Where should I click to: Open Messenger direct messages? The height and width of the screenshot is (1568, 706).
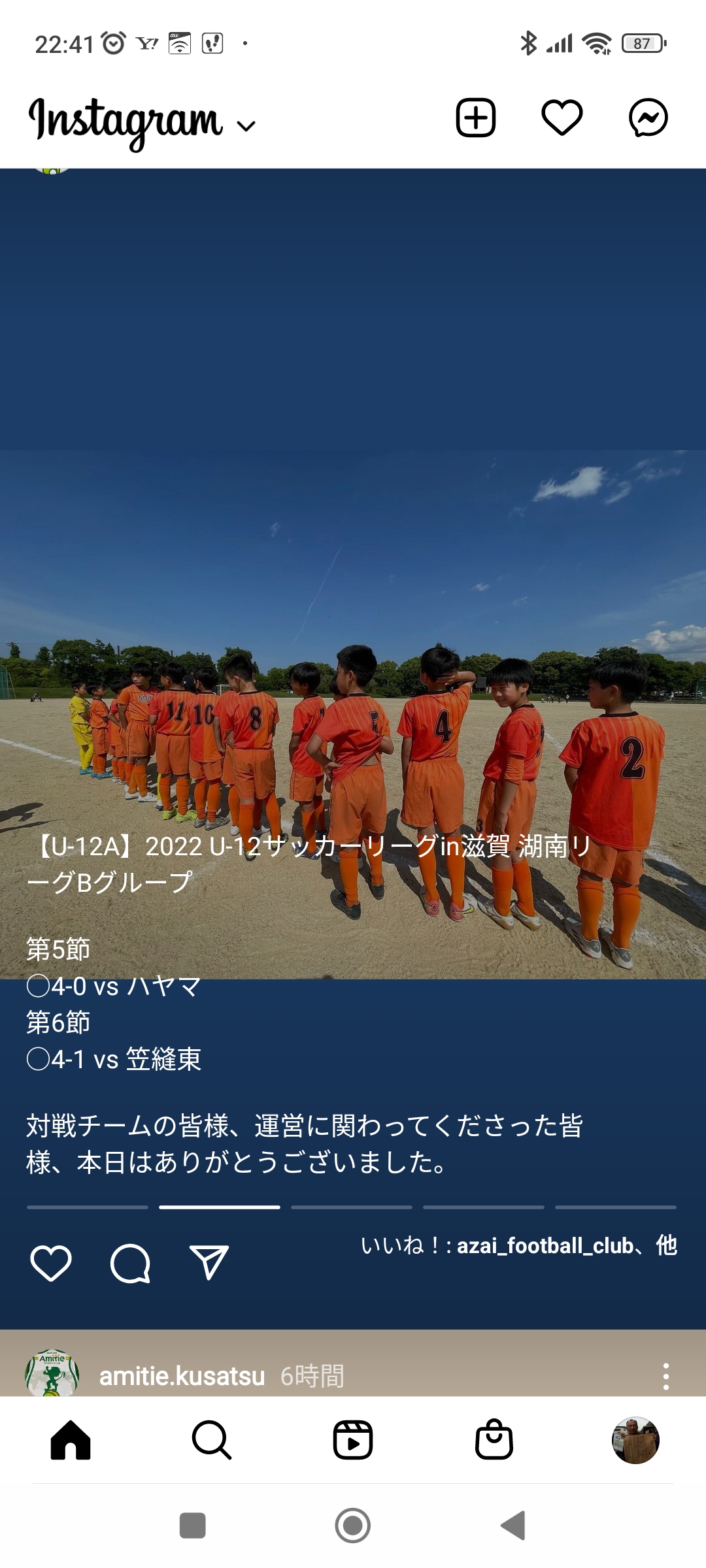tap(648, 118)
